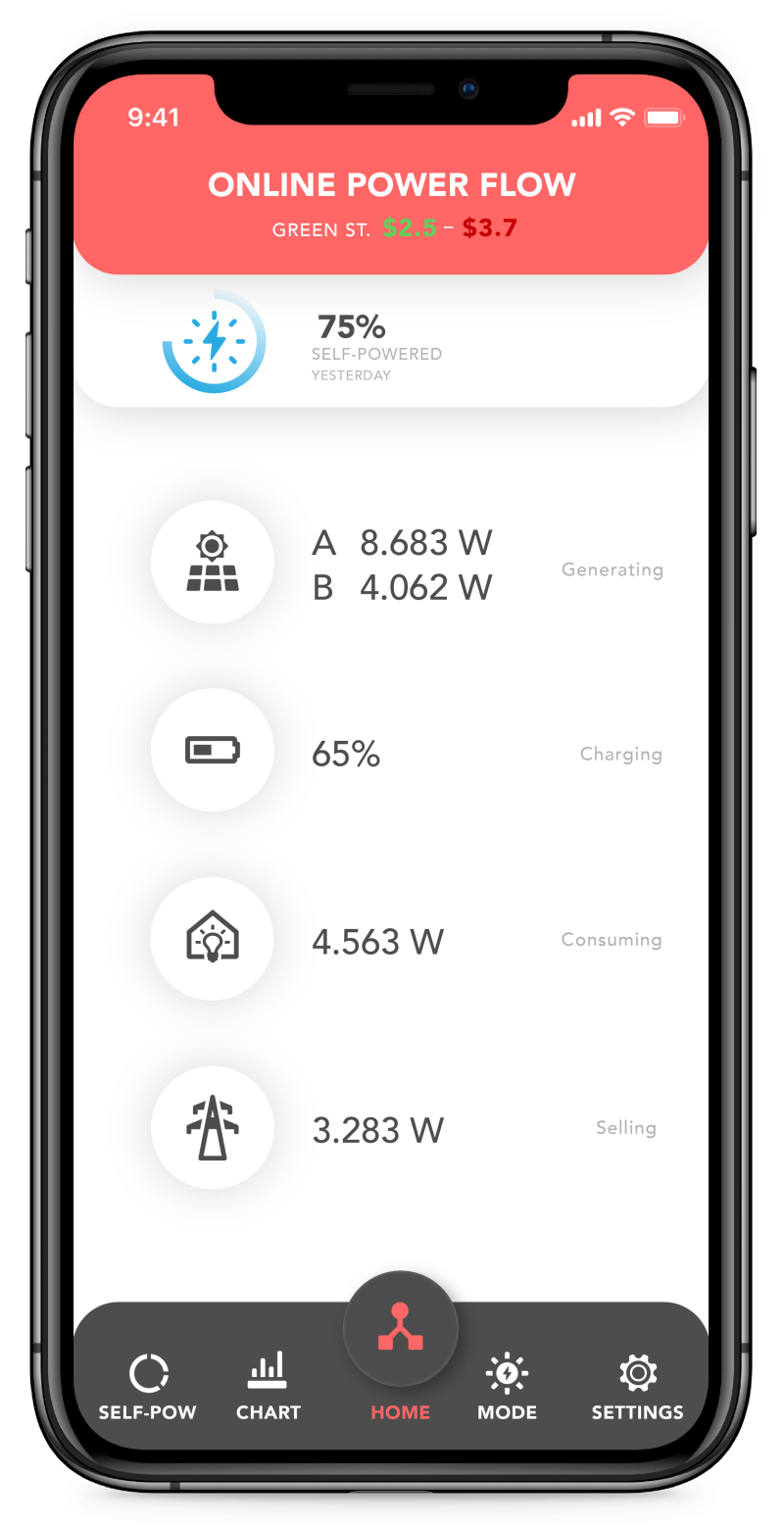Select the house Consuming icon
This screenshot has width=784, height=1526.
coord(213,939)
